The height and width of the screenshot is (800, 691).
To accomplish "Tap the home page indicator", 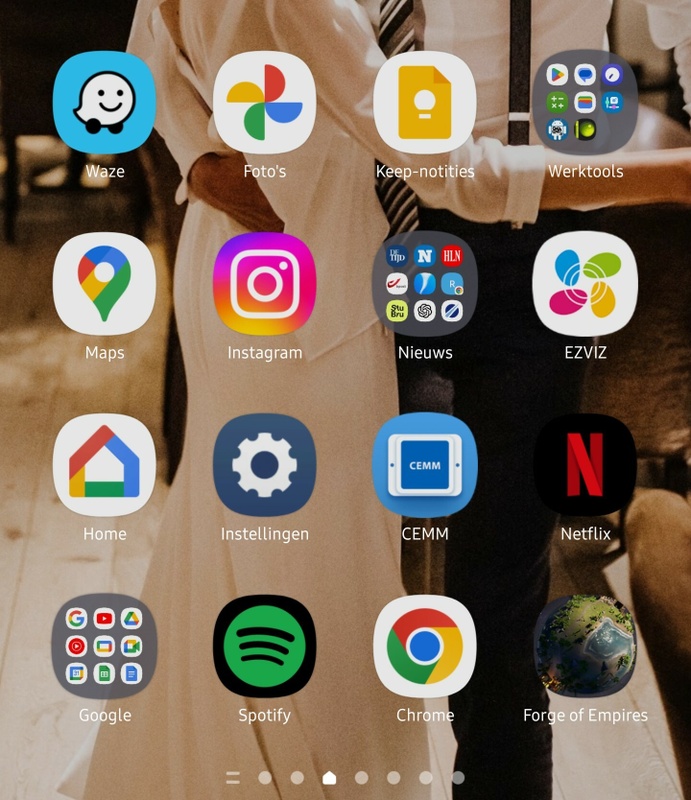I will (x=329, y=777).
